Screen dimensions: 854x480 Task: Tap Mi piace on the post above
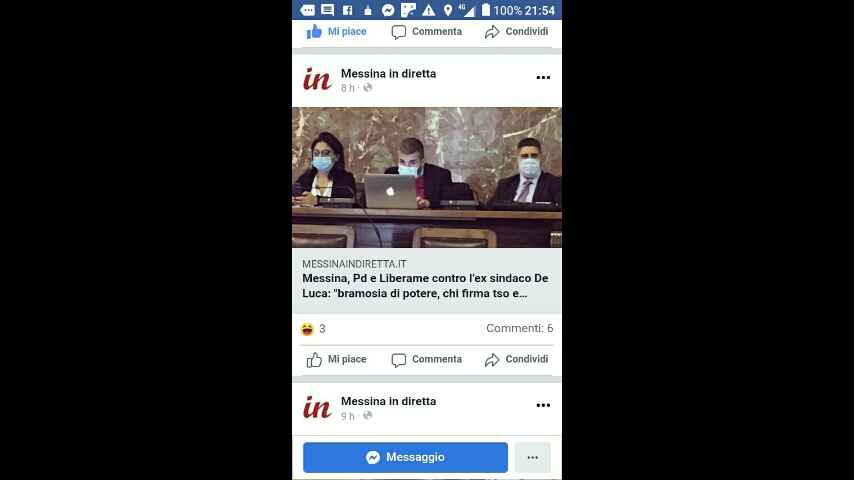click(337, 31)
